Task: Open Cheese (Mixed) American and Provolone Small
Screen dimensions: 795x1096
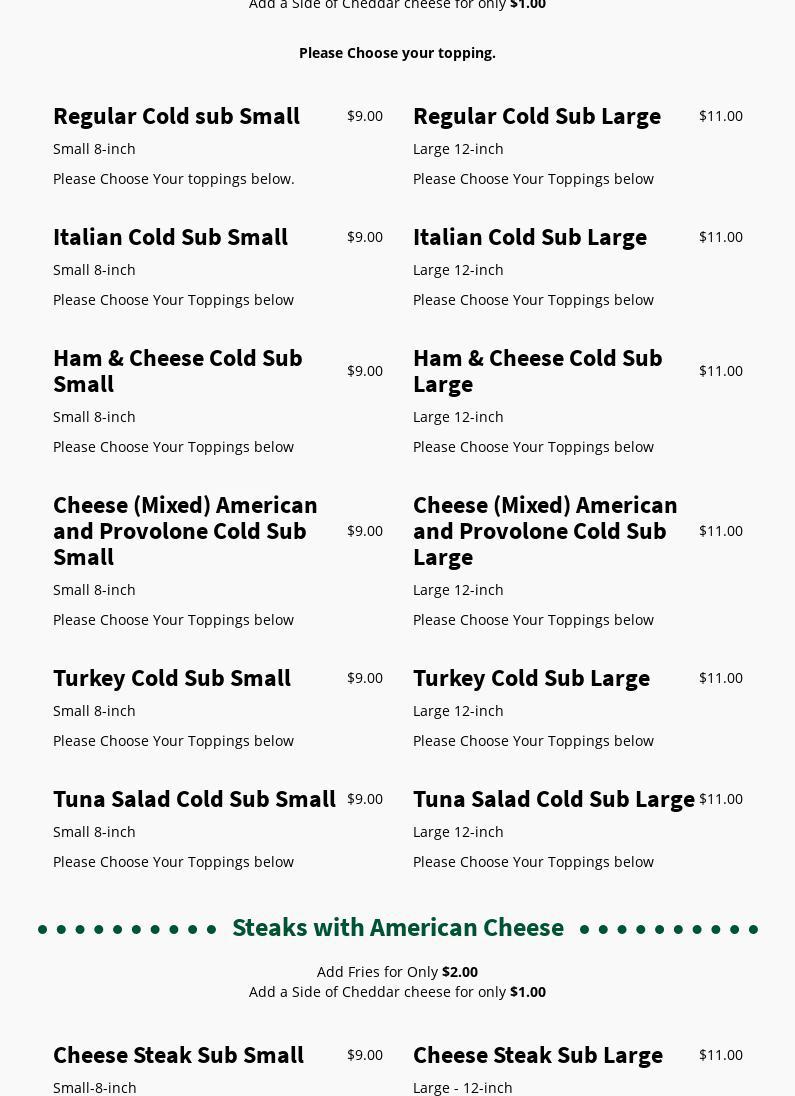Action: coord(185,531)
